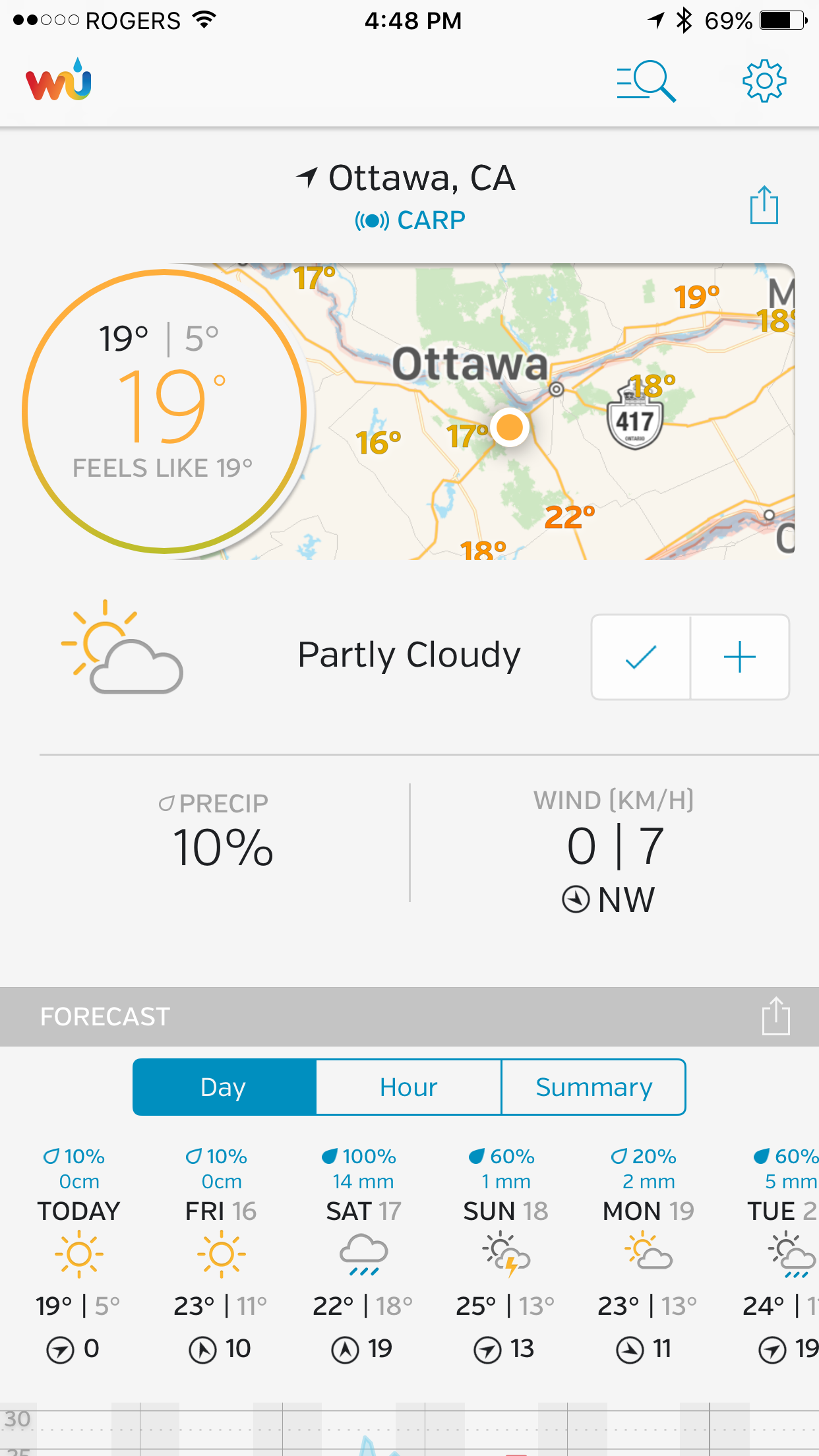
Task: Open the Ottawa temperature map
Action: point(528,411)
